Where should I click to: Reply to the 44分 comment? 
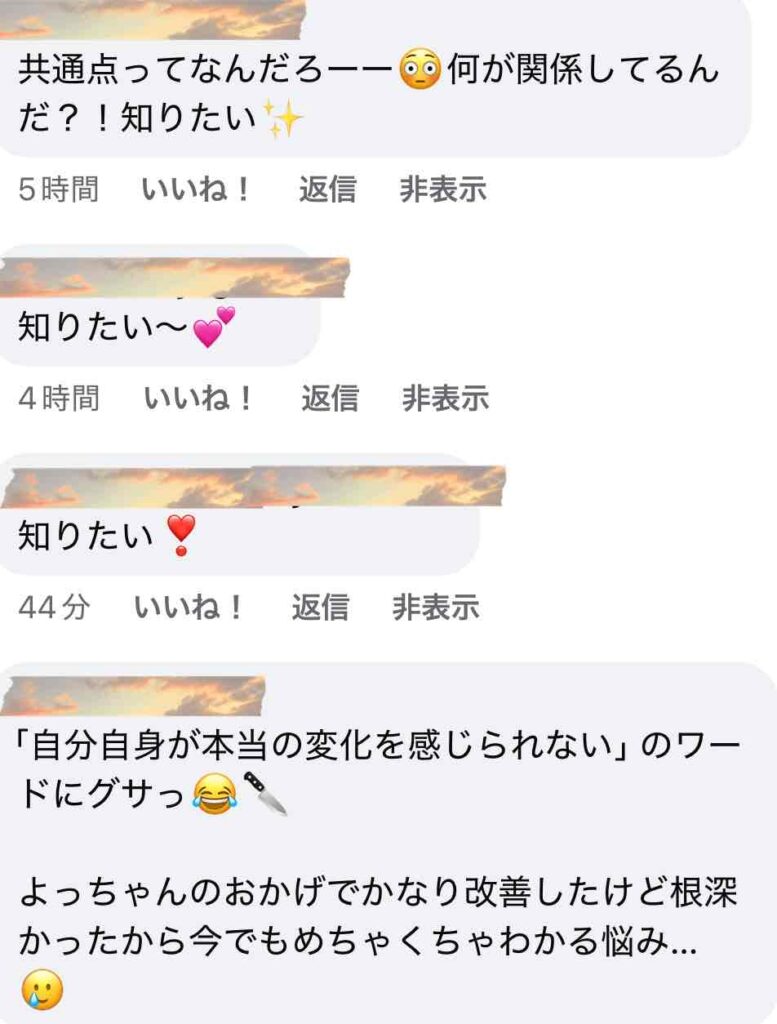(x=320, y=607)
